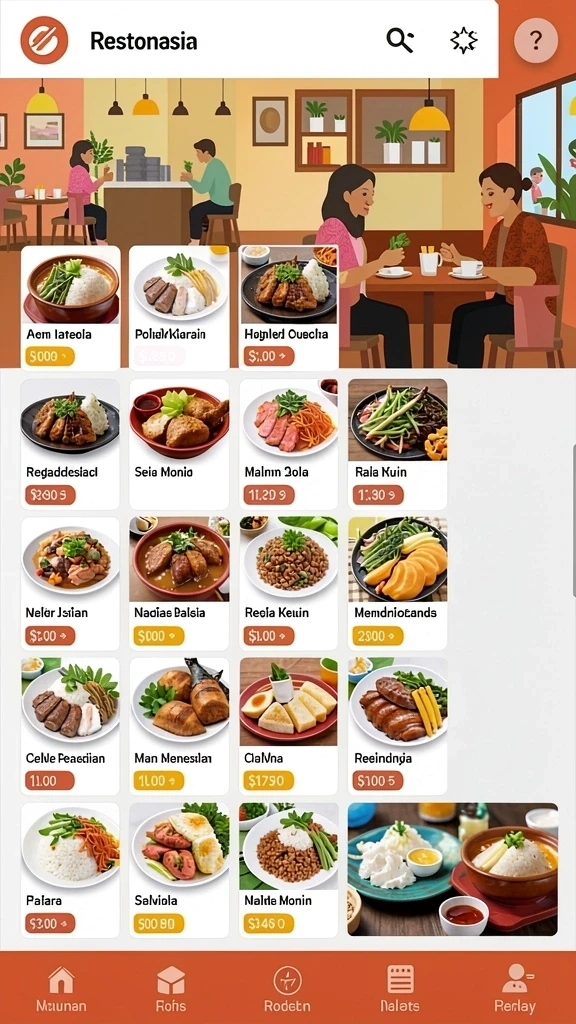Viewport: 576px width, 1024px height.
Task: Open the Seia Monio dish
Action: 179,444
